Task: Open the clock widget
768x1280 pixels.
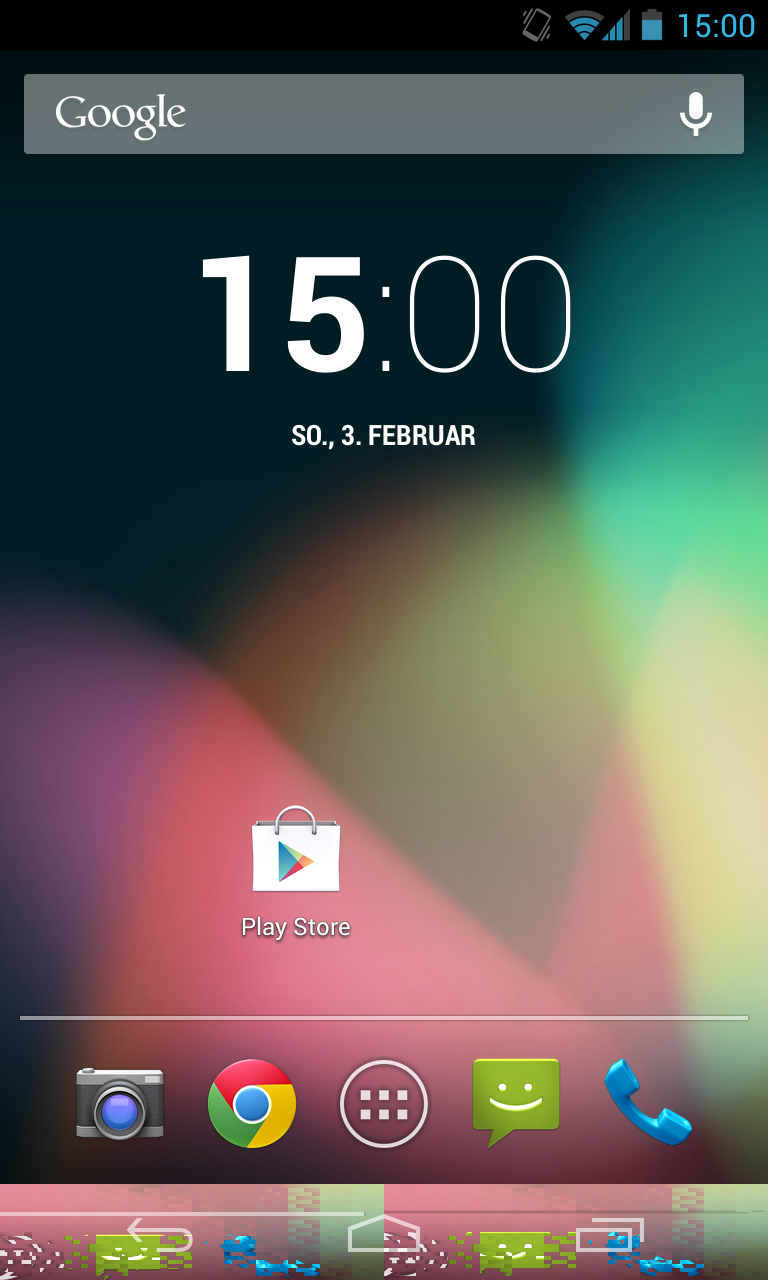Action: [x=384, y=315]
